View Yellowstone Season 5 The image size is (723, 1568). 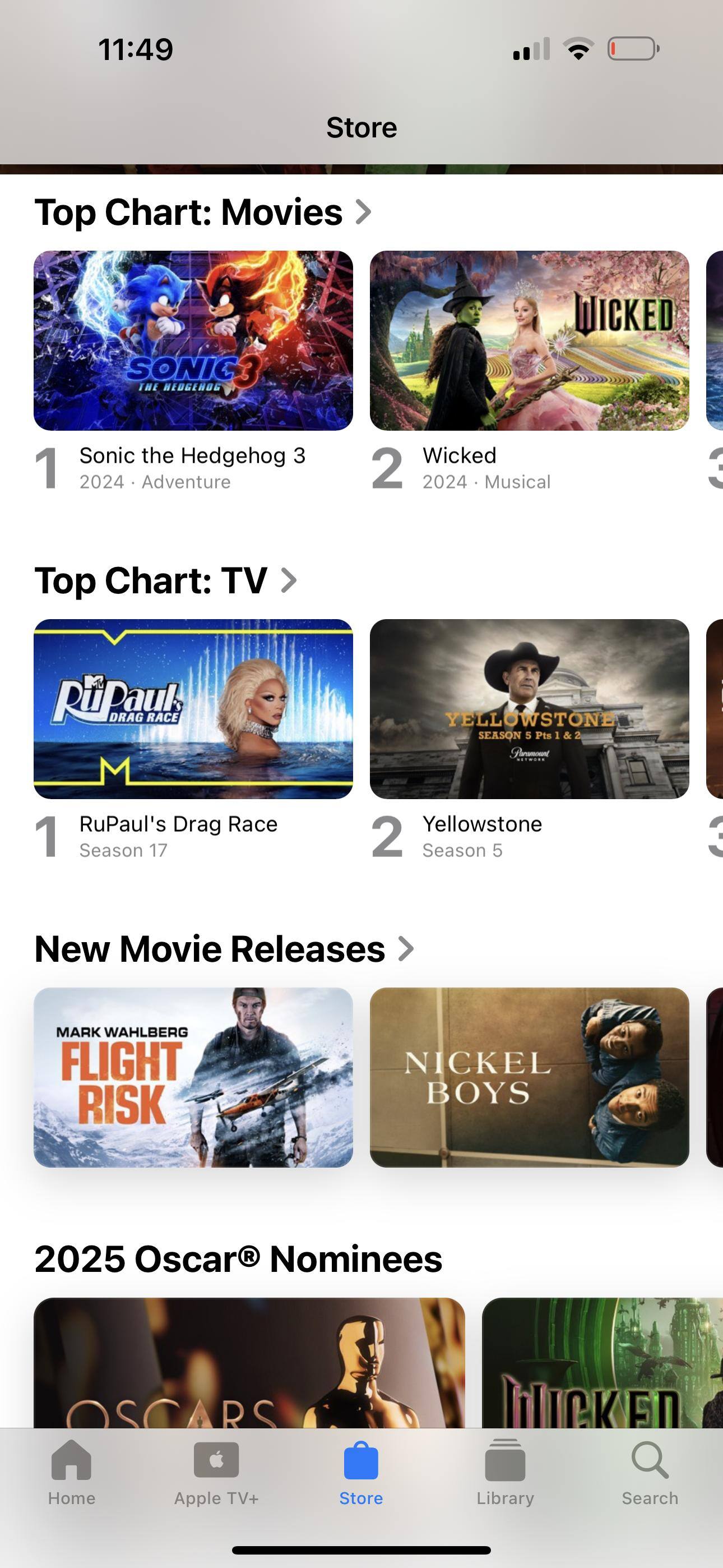529,708
